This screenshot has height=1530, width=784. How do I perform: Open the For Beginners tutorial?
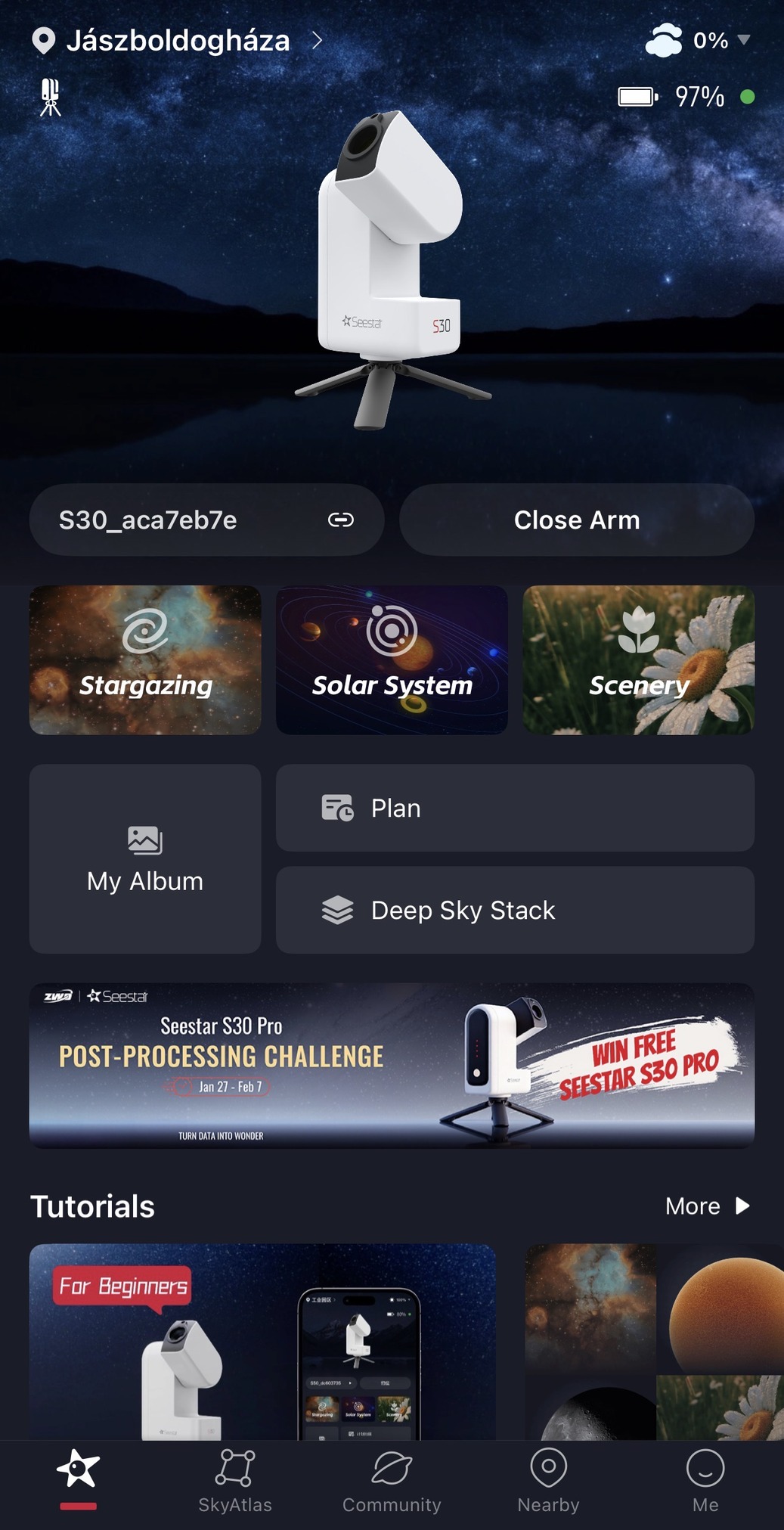262,1342
